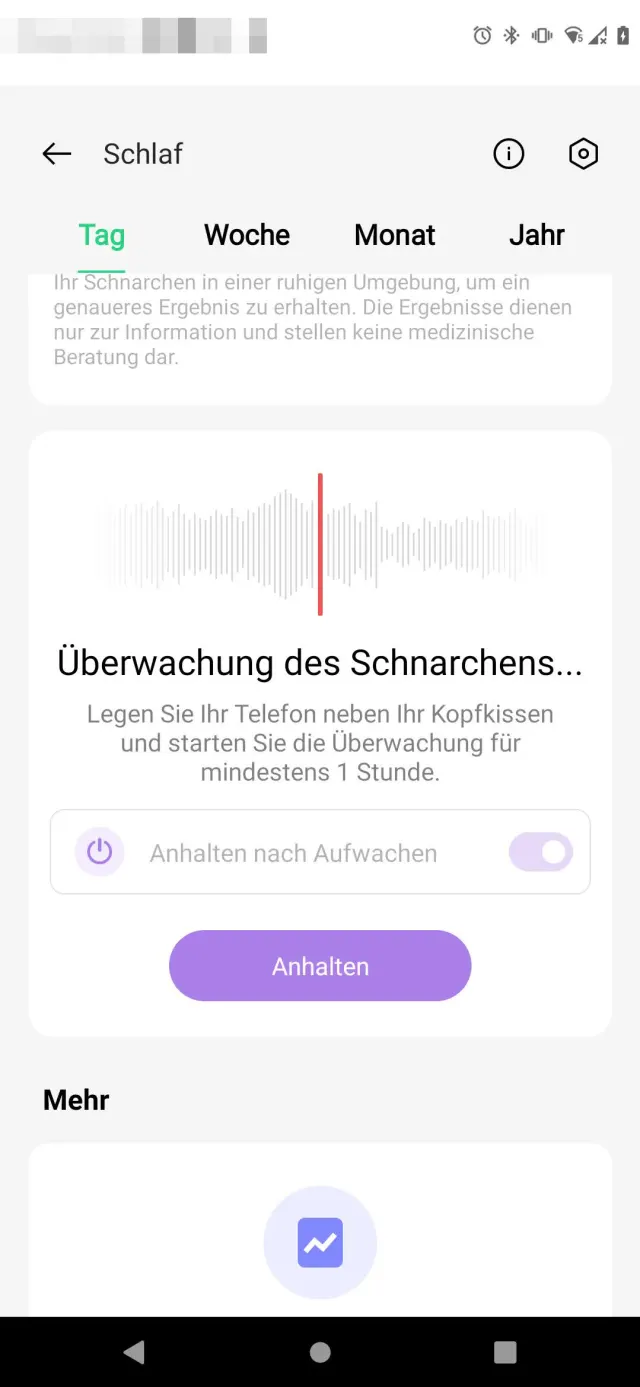The width and height of the screenshot is (640, 1387).
Task: Go back from the Schlaf screen
Action: [x=57, y=154]
